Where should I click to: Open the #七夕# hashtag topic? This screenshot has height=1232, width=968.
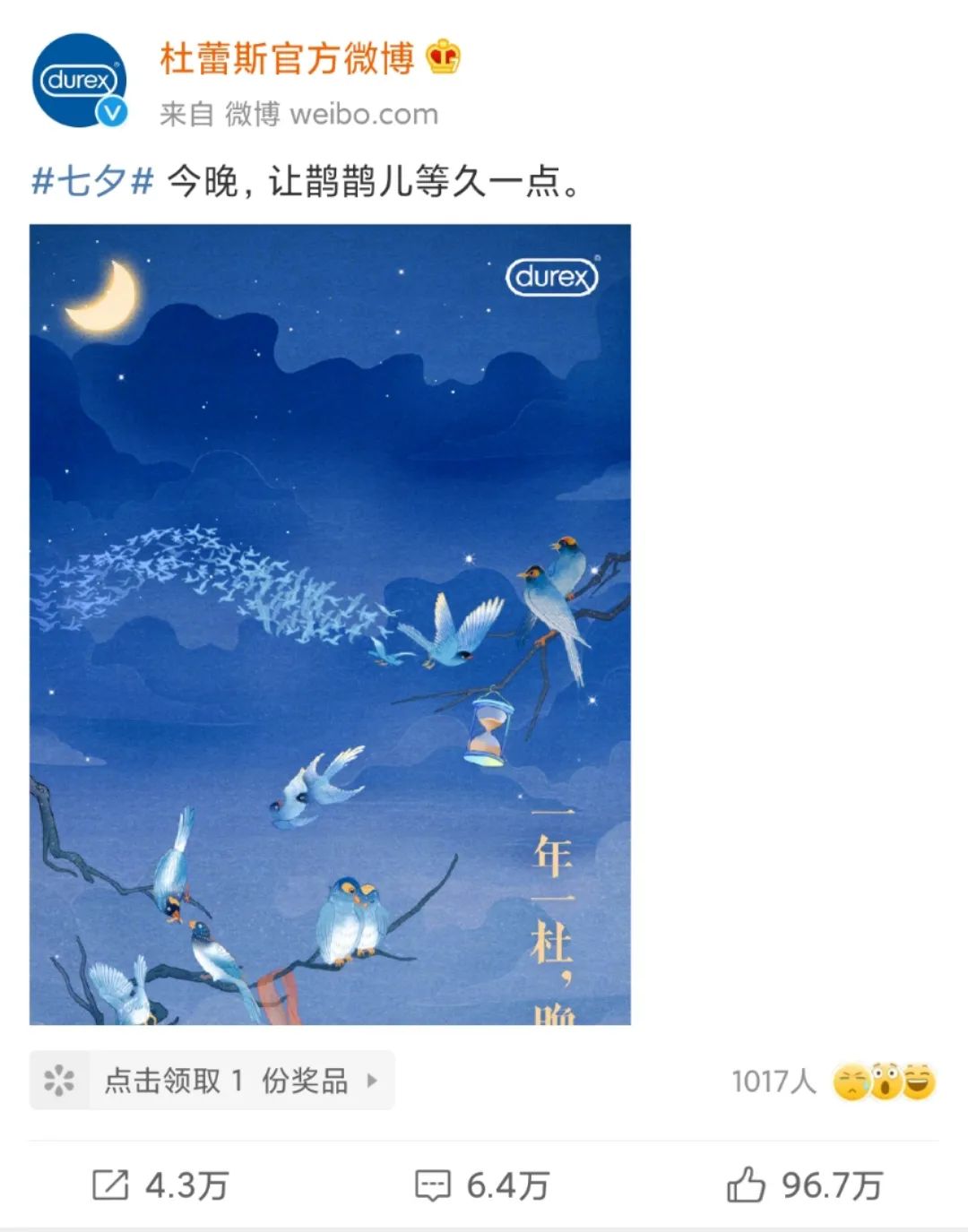[x=92, y=182]
